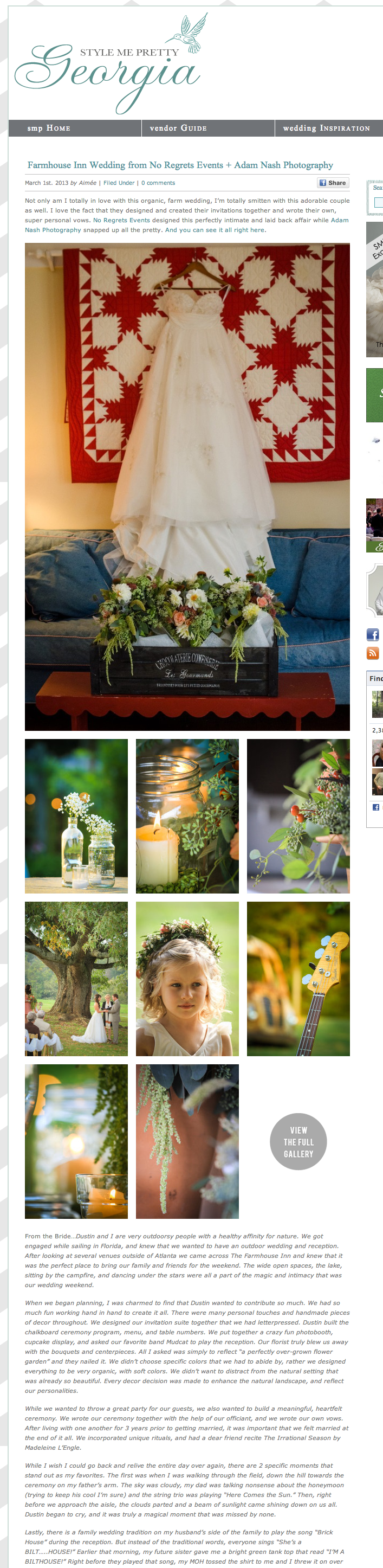Visit the No Regrets Events link
This screenshot has height=1568, width=383.
(x=121, y=220)
